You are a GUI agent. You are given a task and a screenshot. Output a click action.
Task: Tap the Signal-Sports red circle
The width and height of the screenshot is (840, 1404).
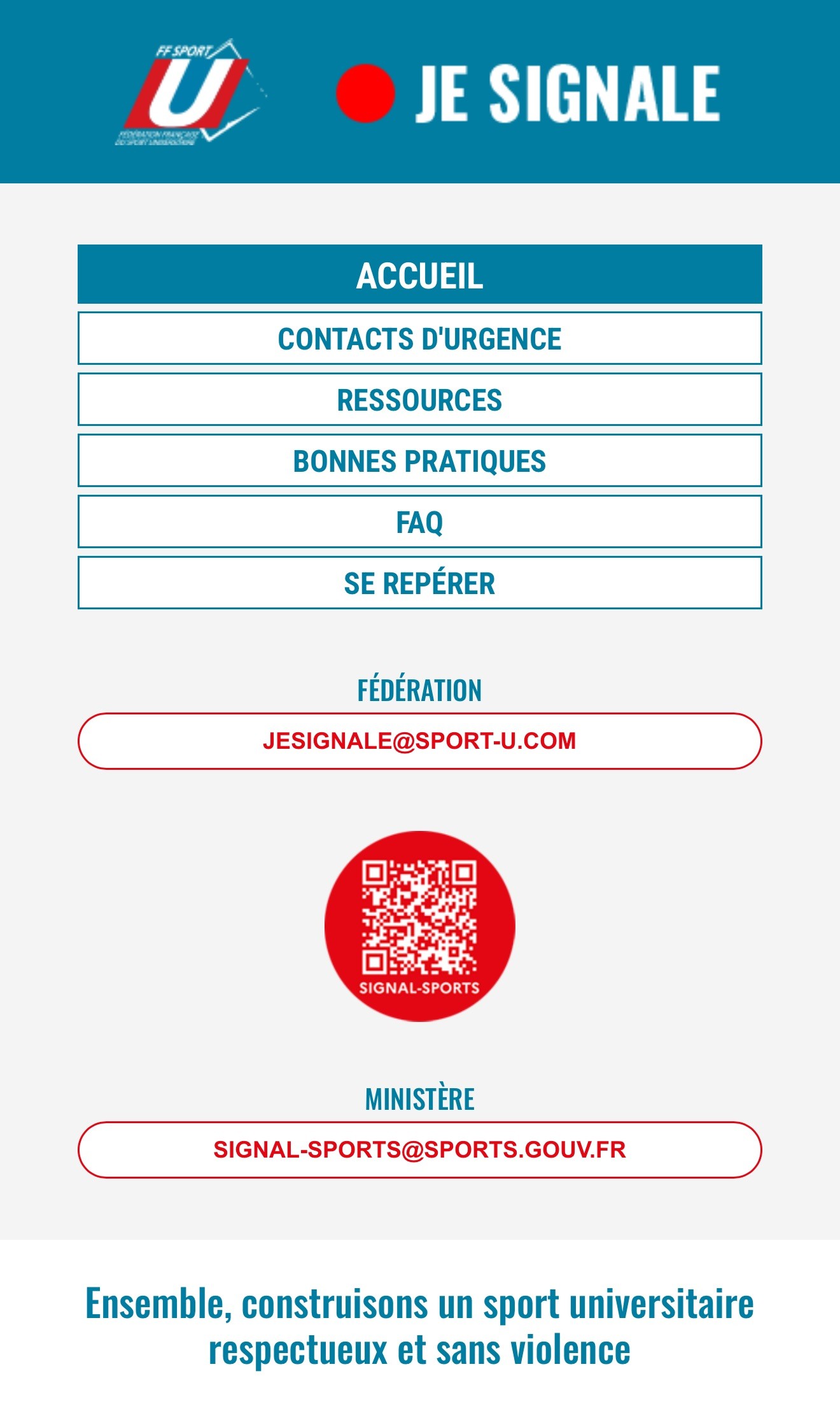[x=419, y=926]
